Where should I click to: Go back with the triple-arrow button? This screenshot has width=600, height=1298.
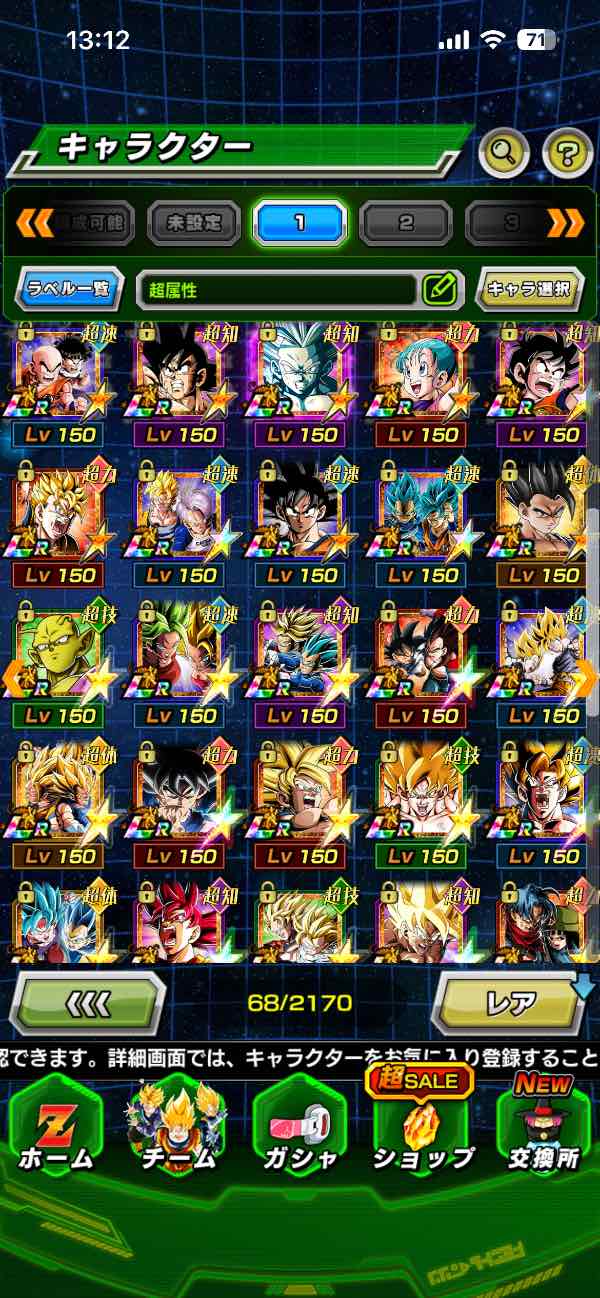[x=88, y=1002]
